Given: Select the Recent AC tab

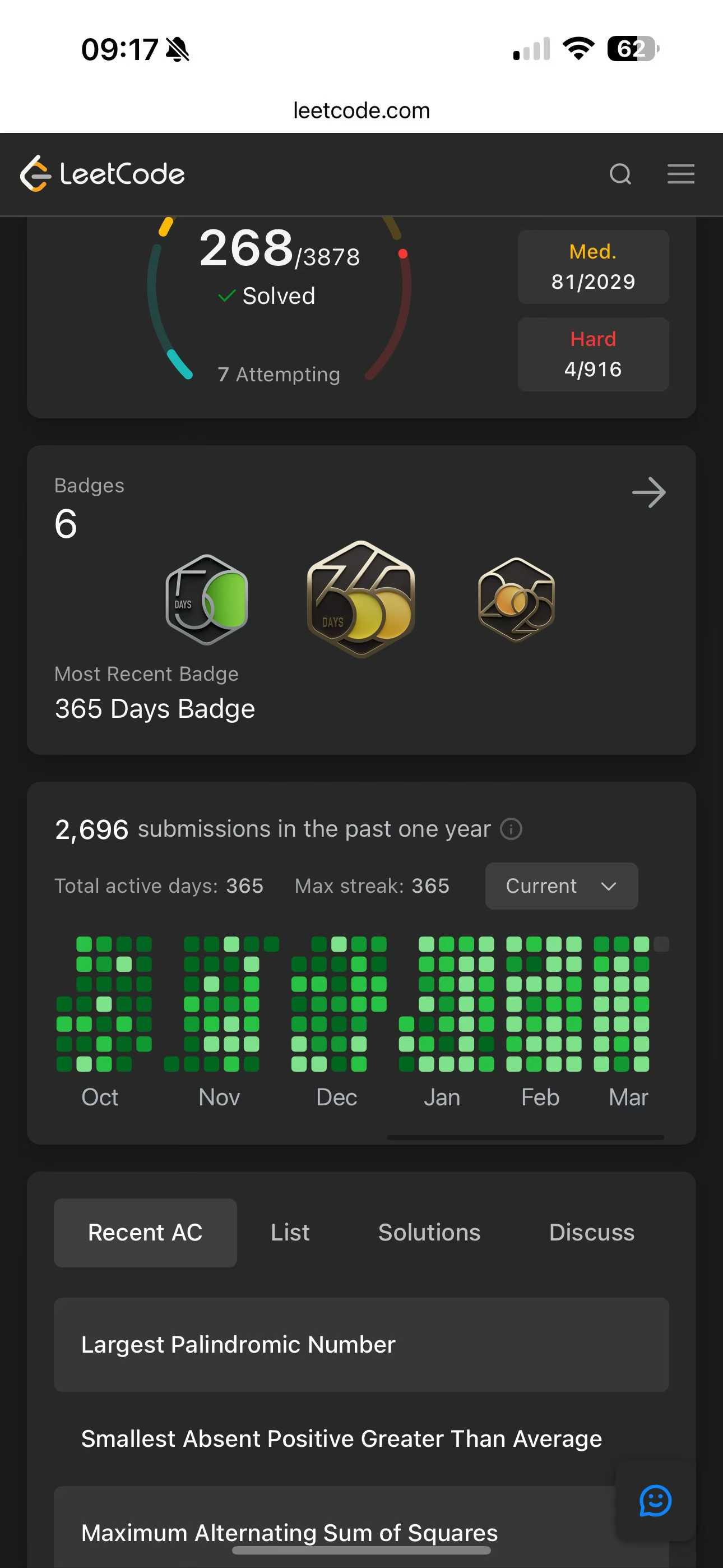Looking at the screenshot, I should [x=145, y=1233].
